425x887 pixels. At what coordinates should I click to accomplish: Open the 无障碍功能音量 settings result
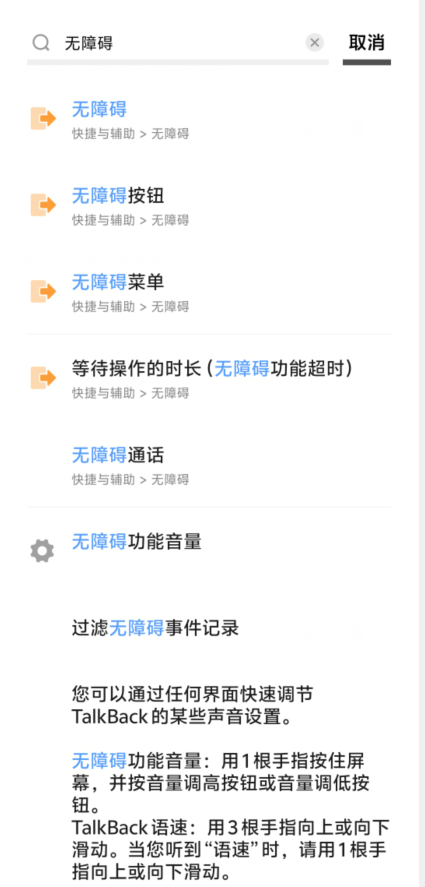(209, 550)
